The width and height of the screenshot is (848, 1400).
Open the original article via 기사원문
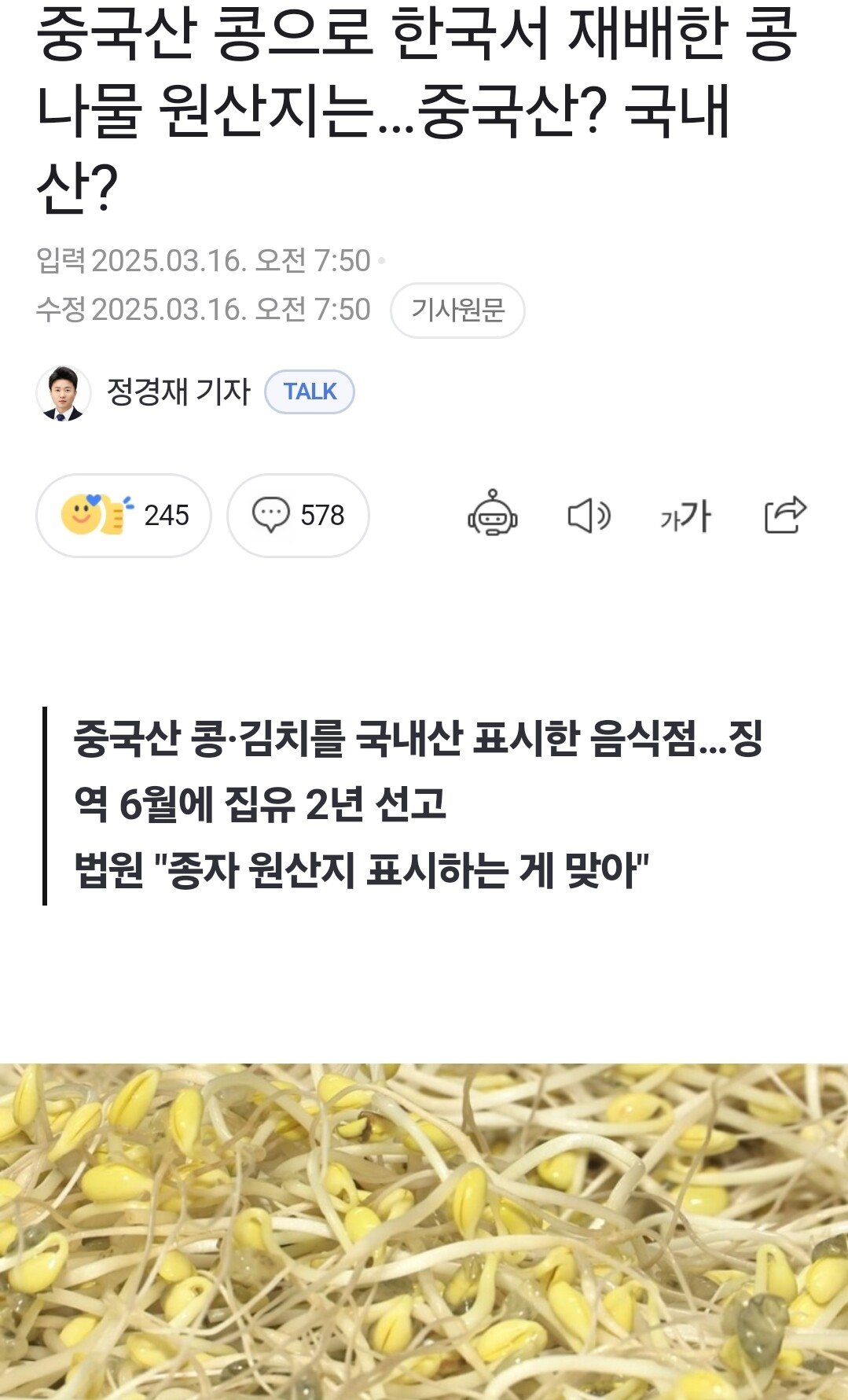[457, 310]
